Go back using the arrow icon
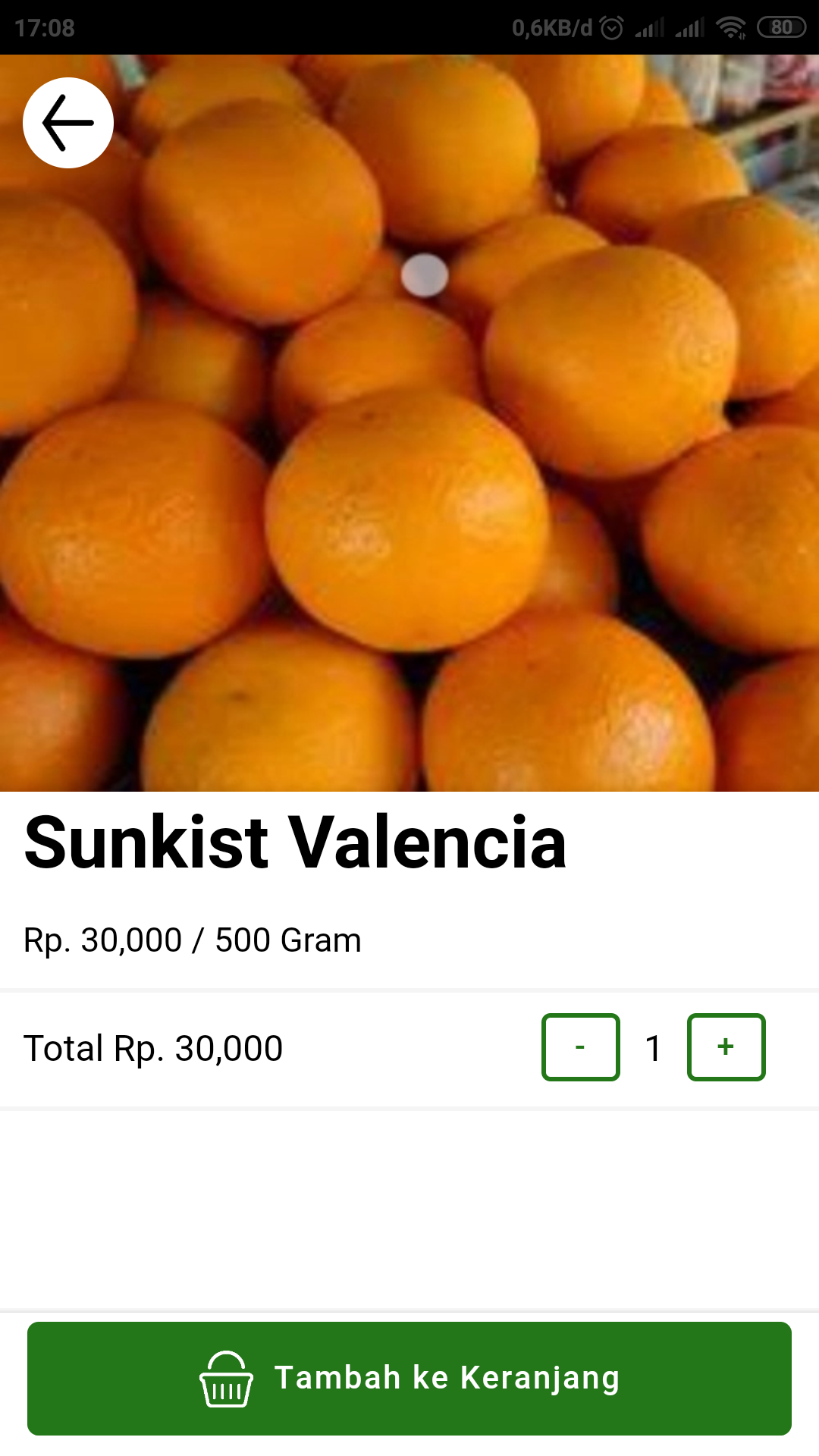819x1456 pixels. (x=68, y=123)
